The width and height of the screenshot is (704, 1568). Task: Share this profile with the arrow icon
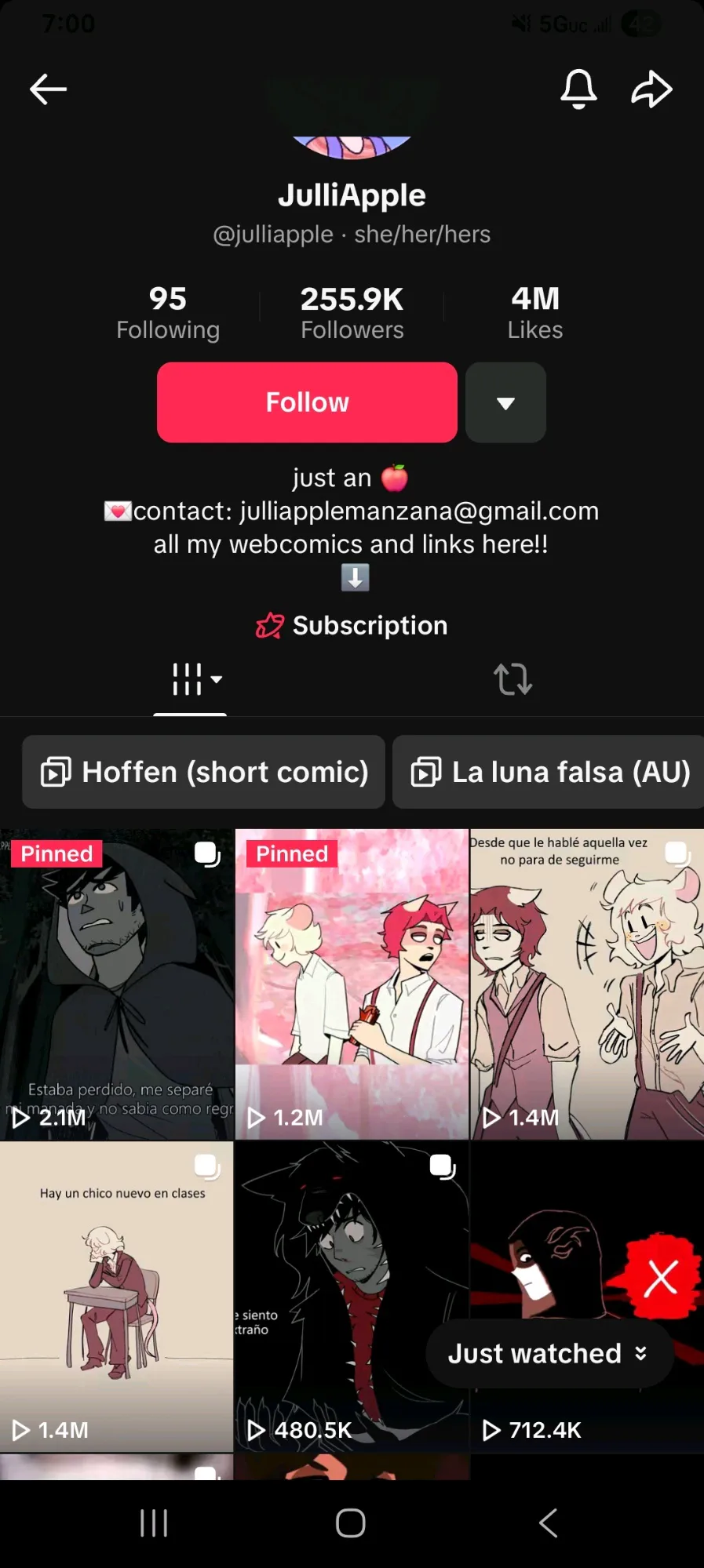[651, 89]
